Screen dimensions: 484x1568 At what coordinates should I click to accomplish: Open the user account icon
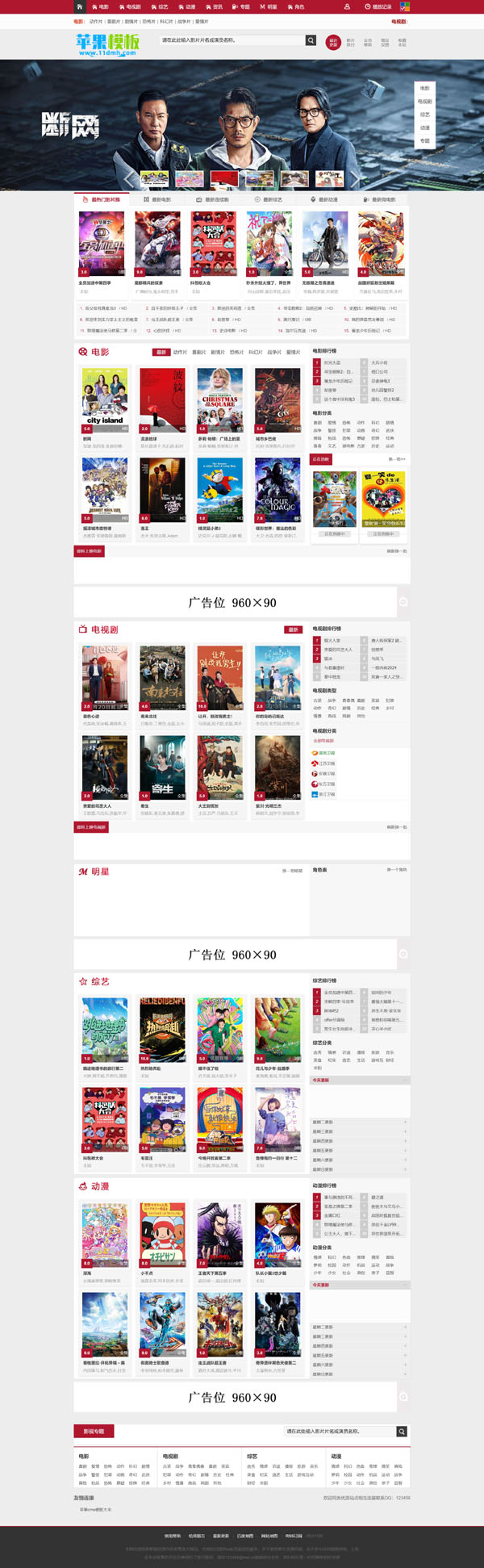tap(347, 6)
